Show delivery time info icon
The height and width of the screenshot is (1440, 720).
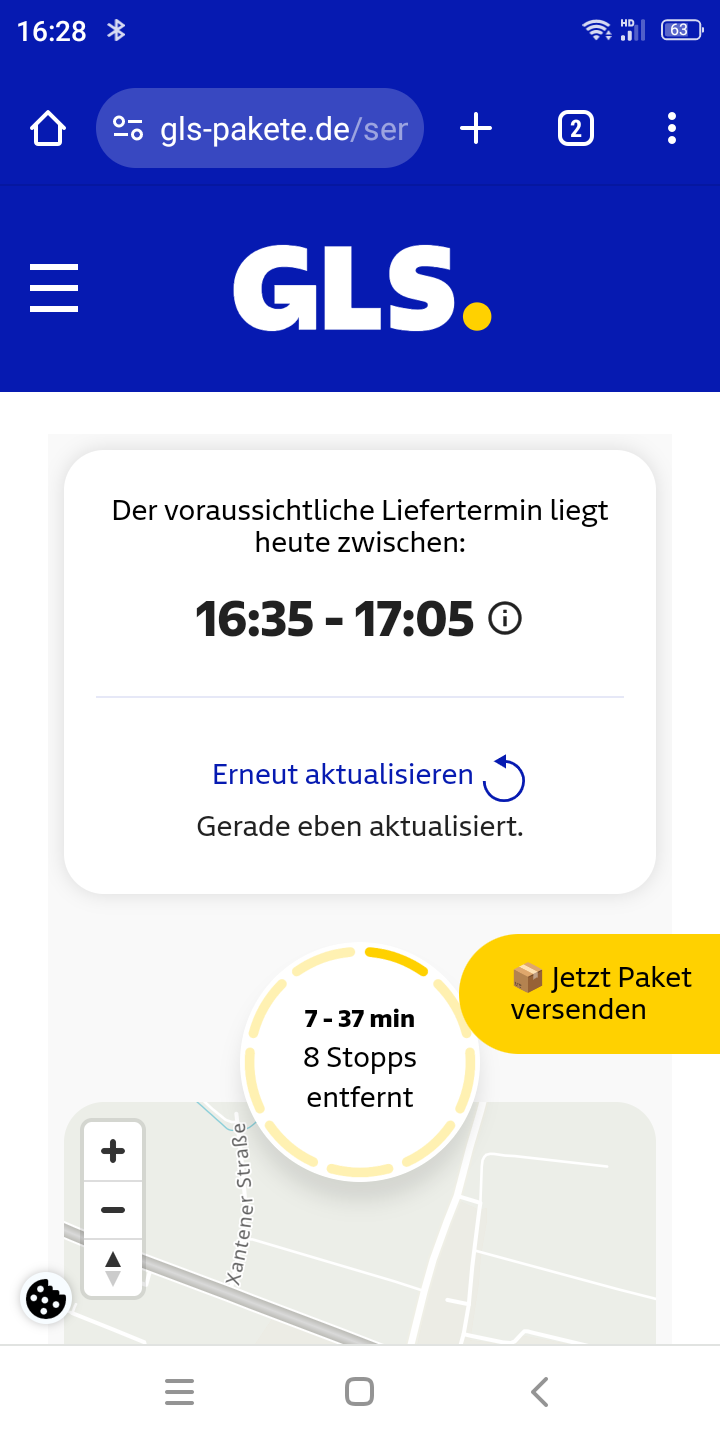[505, 620]
